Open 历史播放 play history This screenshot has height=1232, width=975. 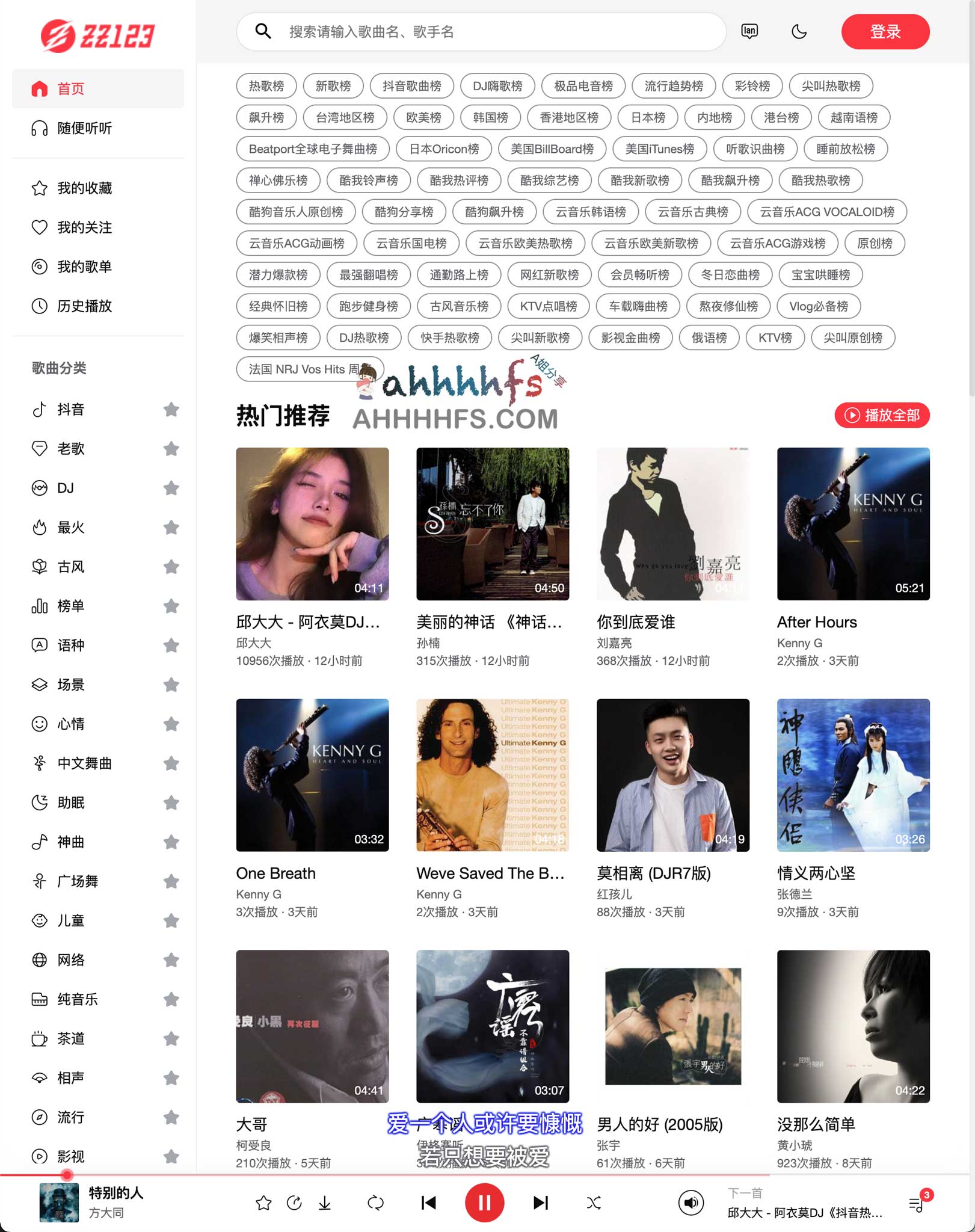point(84,306)
